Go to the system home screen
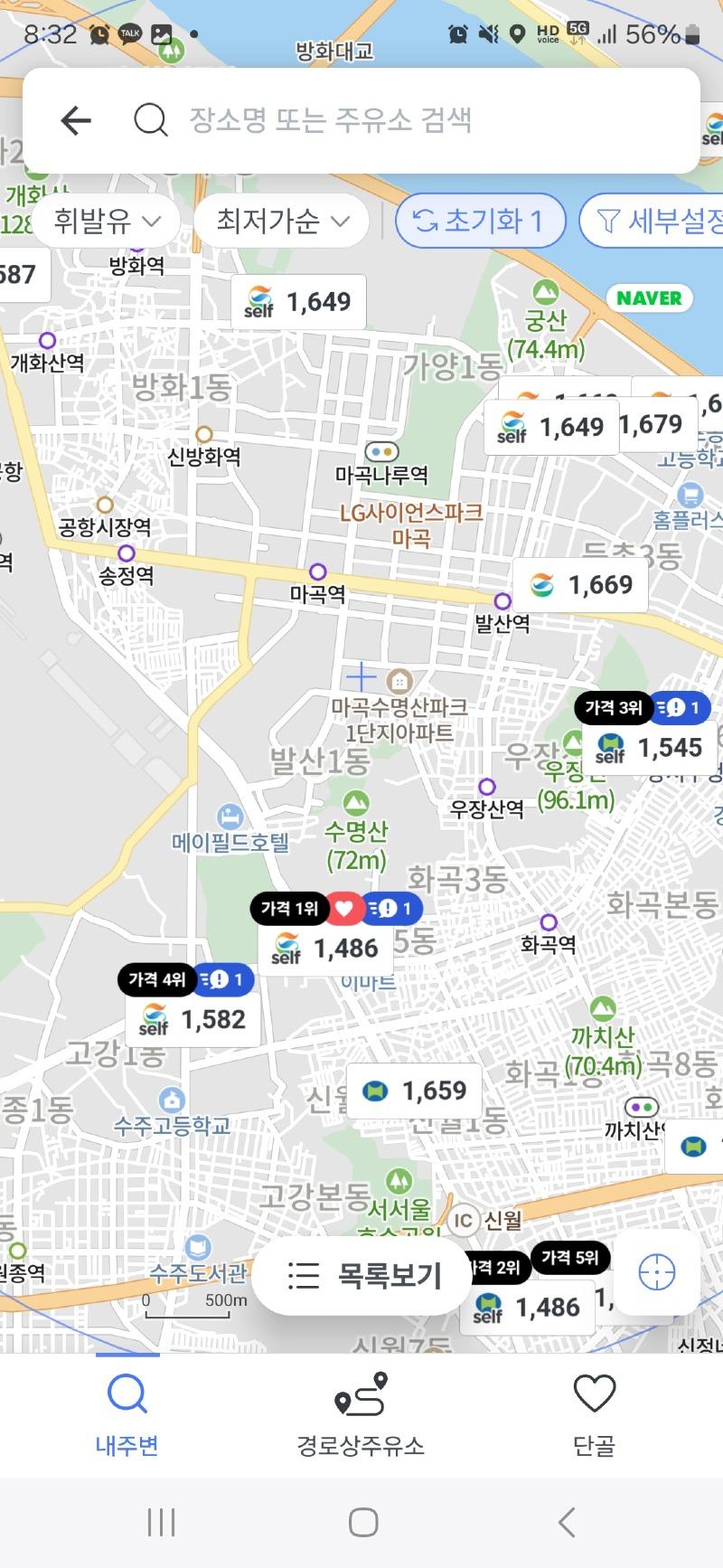 pos(362,1523)
